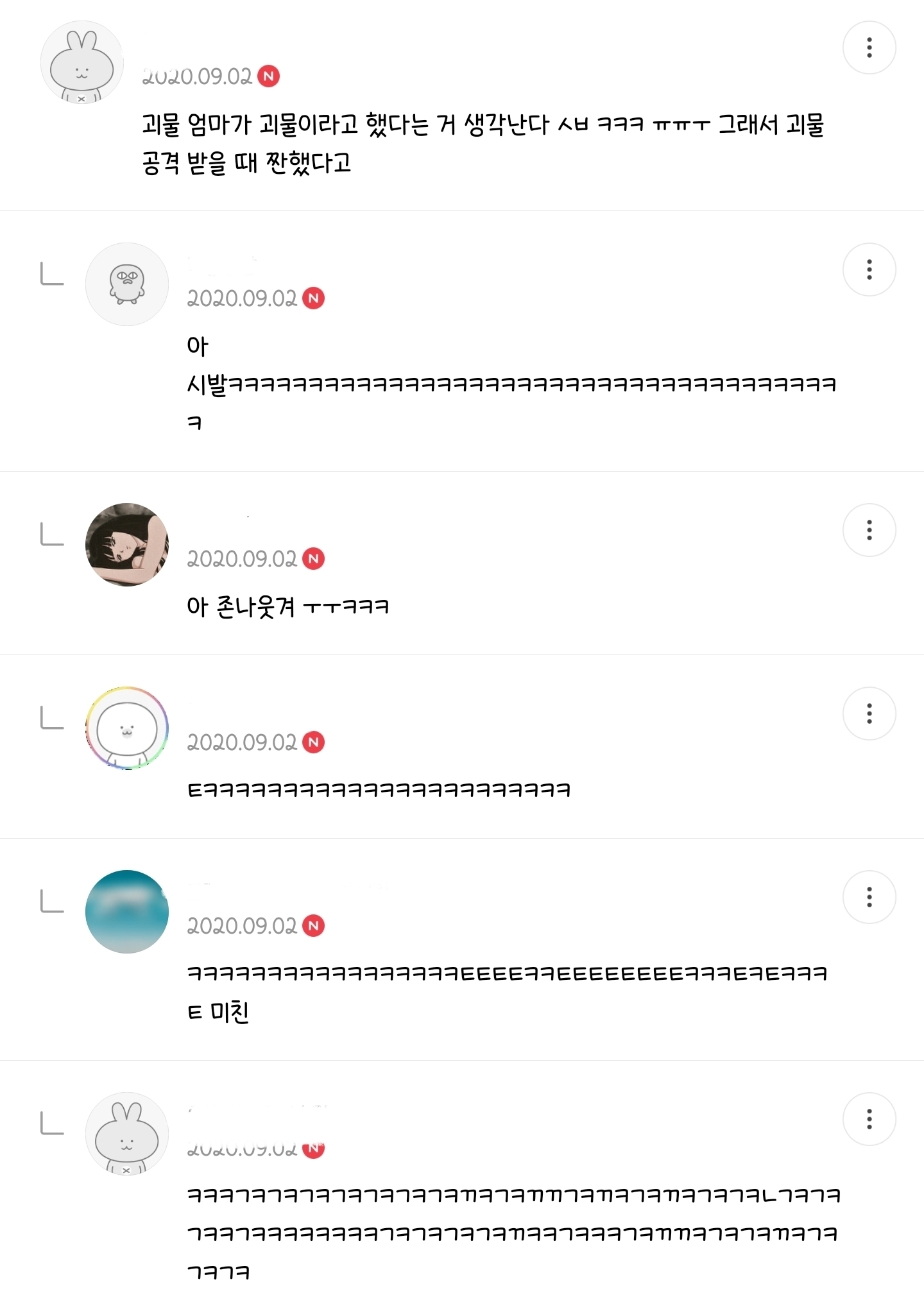Open the ghost-like avatar on the '아 시발' reply
This screenshot has width=924, height=1309.
[127, 284]
